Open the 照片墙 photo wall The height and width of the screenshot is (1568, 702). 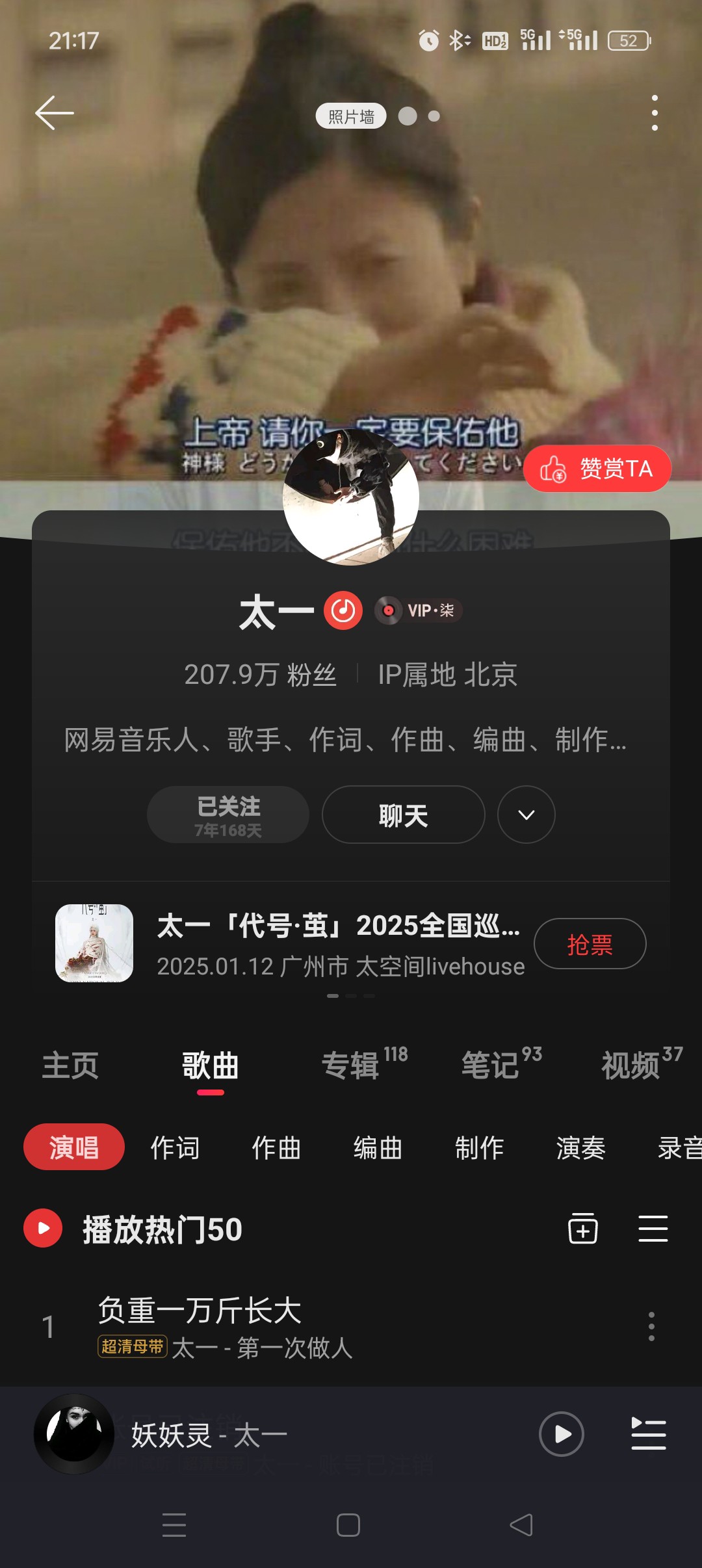point(351,116)
